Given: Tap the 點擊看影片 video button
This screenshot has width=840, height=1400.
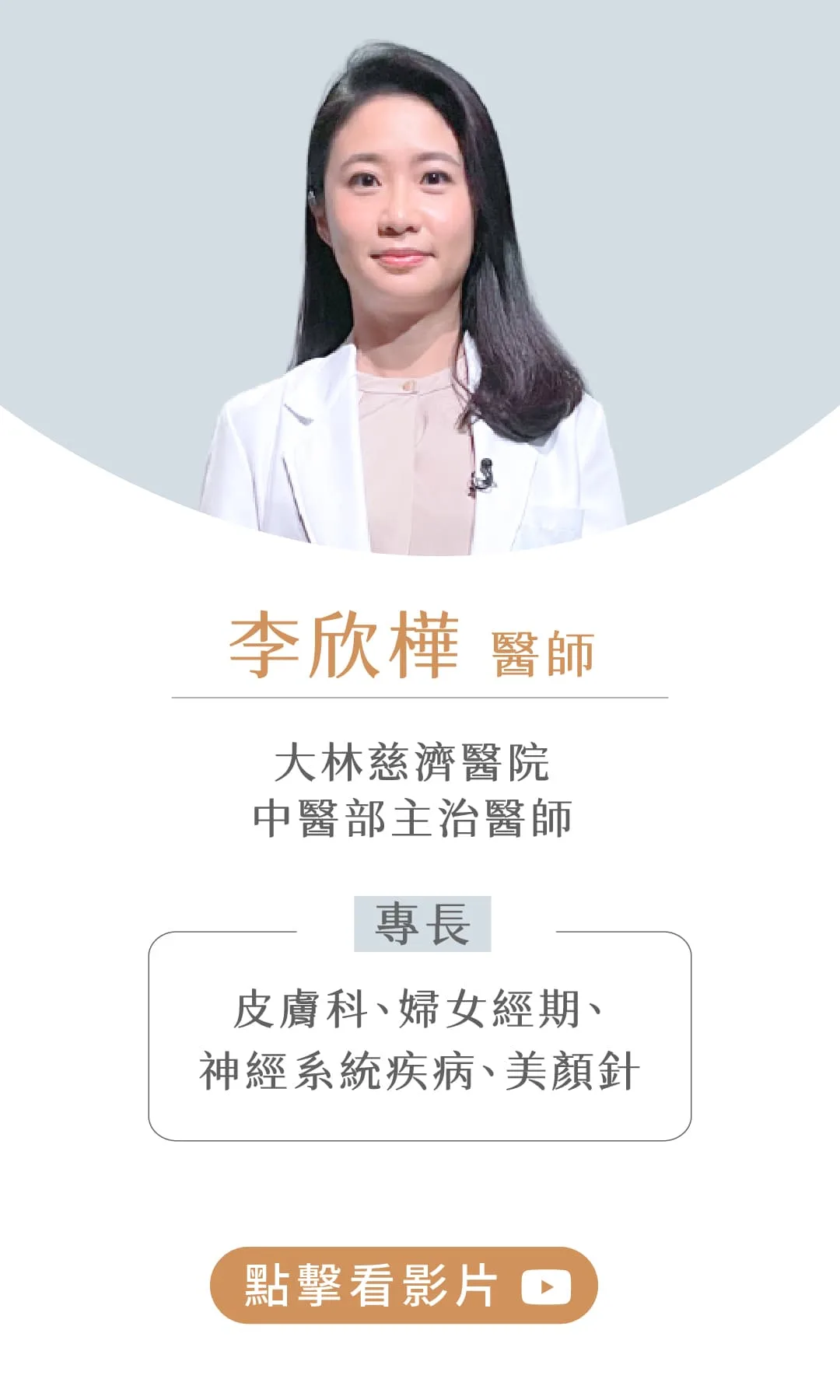Looking at the screenshot, I should click(404, 1285).
